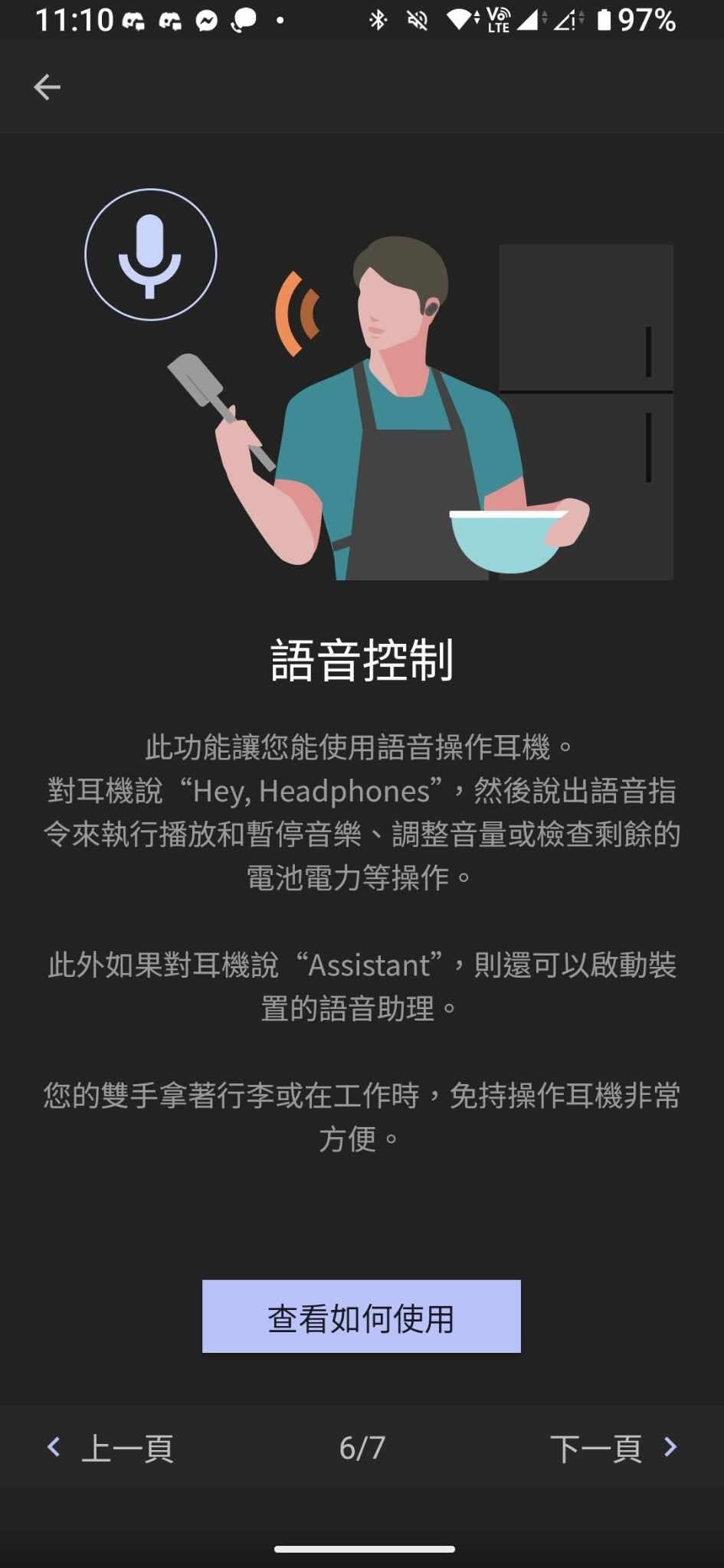The height and width of the screenshot is (1568, 724).
Task: Go to previous page 上一頁
Action: [111, 1448]
